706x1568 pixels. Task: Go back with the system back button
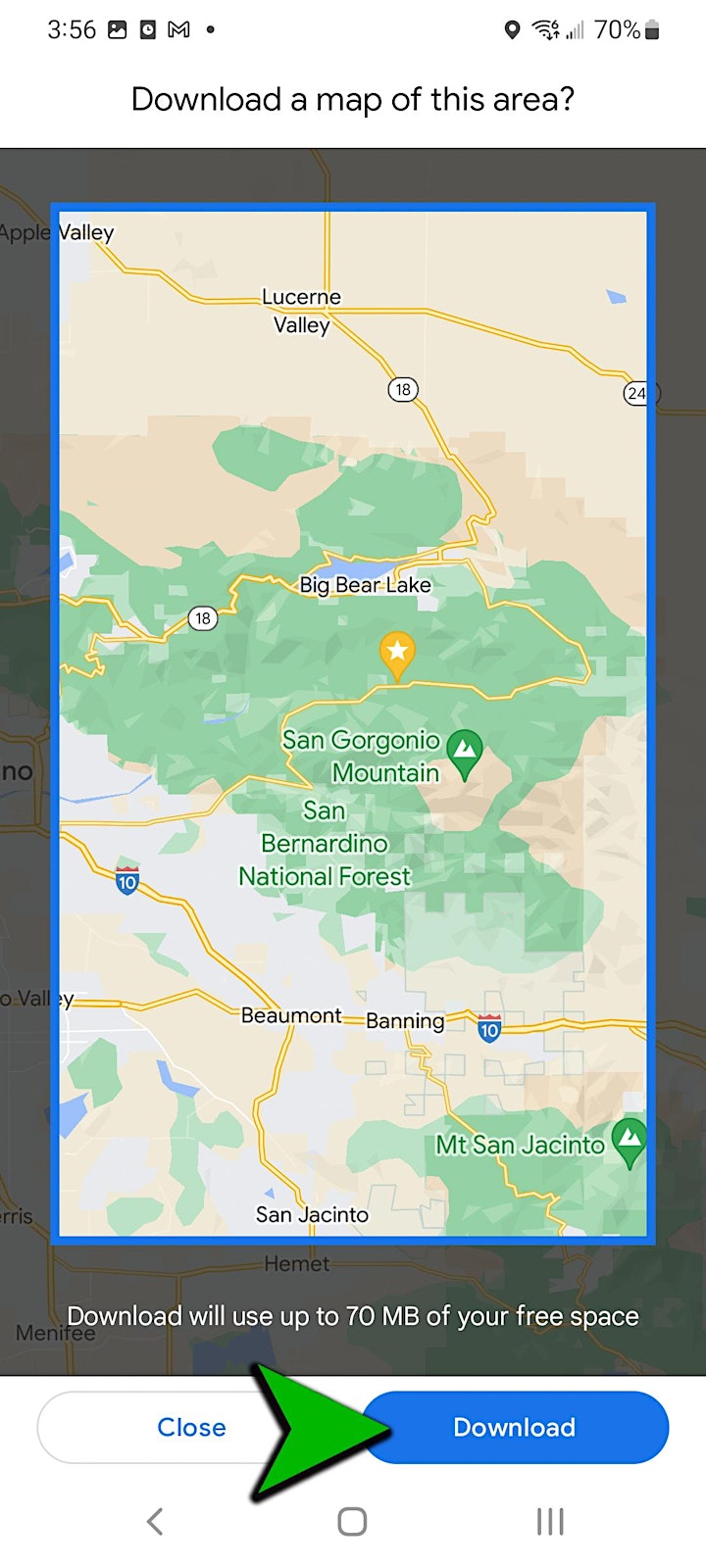pyautogui.click(x=155, y=1521)
